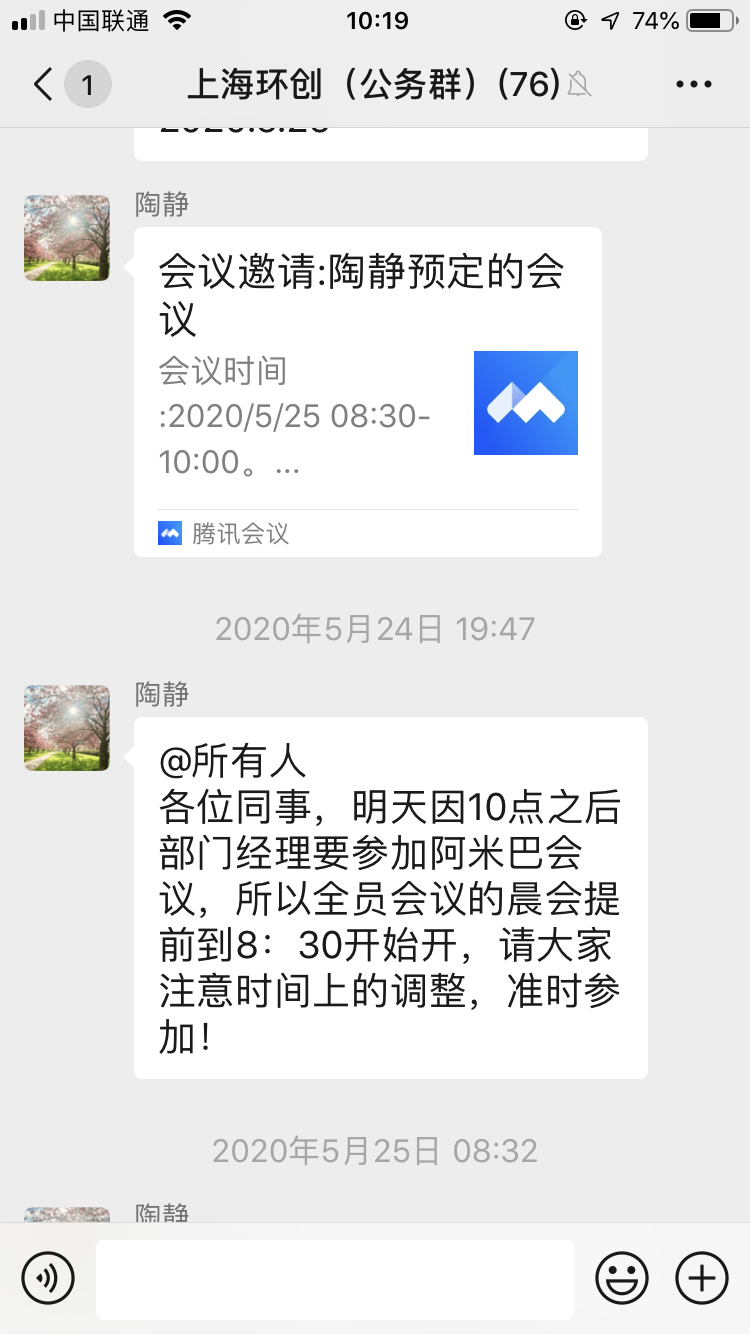
Task: Switch to voice message input
Action: (x=48, y=1278)
